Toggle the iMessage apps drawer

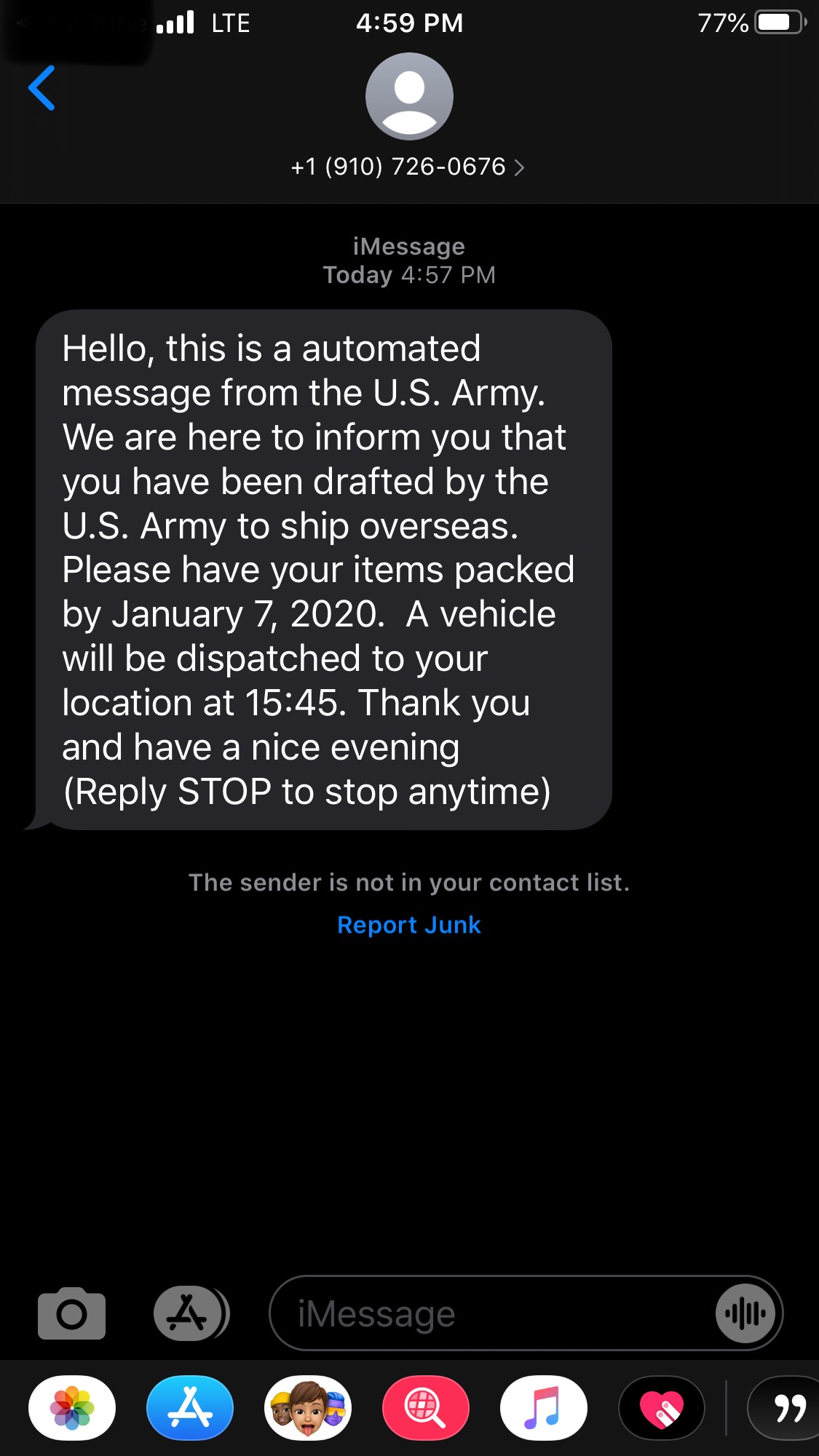tap(190, 1313)
